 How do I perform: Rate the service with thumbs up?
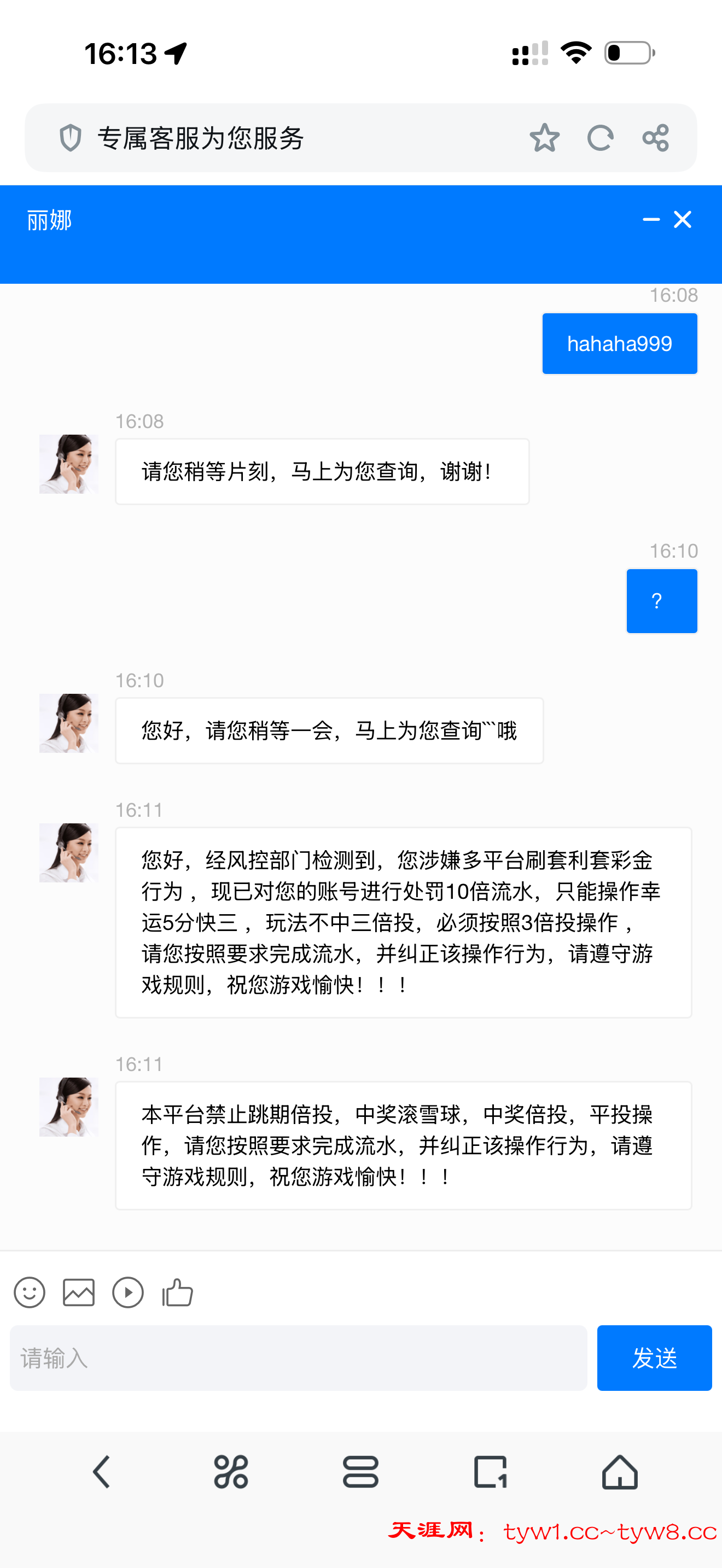[177, 1292]
